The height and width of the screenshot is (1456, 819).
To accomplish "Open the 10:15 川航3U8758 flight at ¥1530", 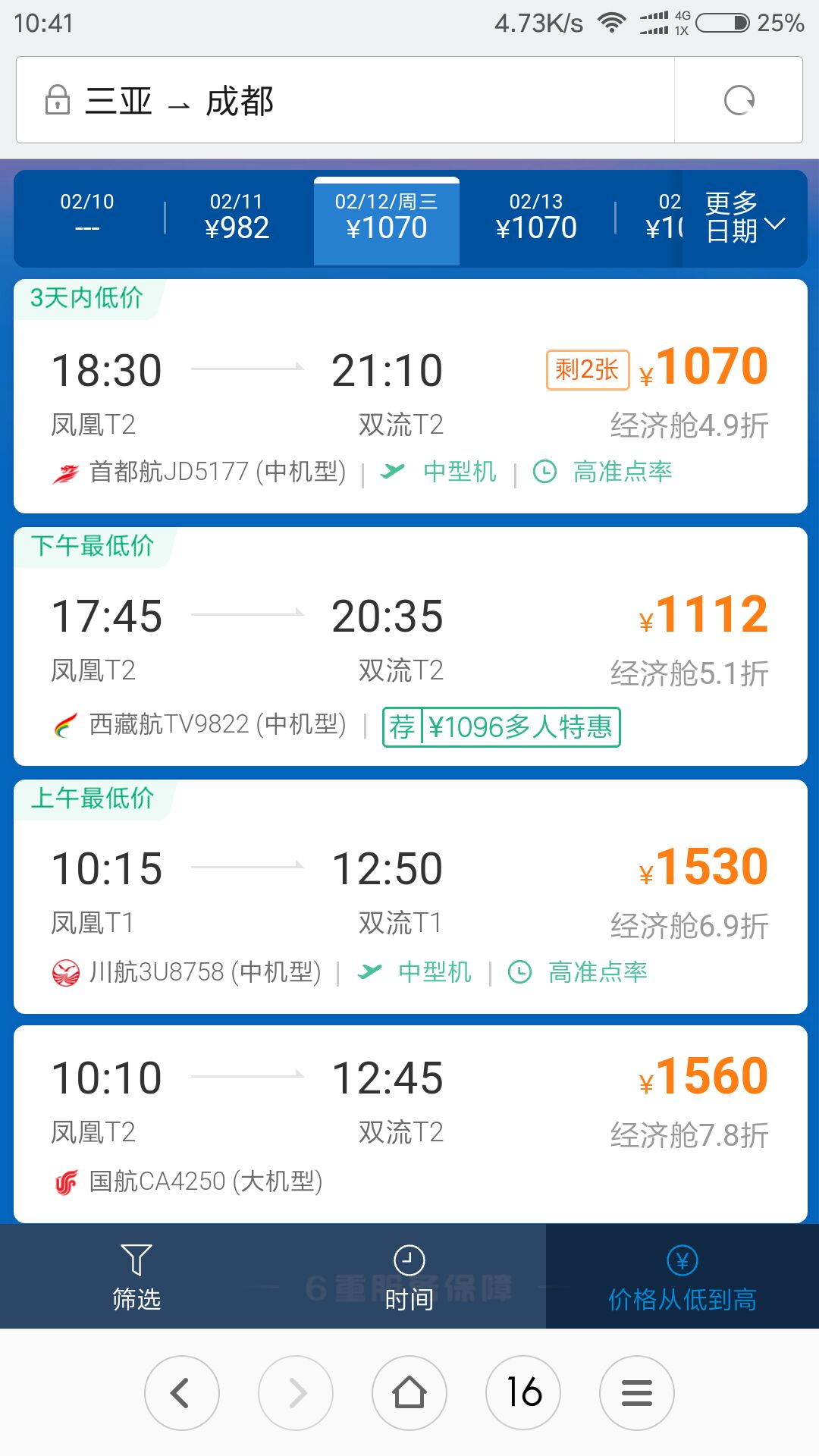I will coord(410,896).
